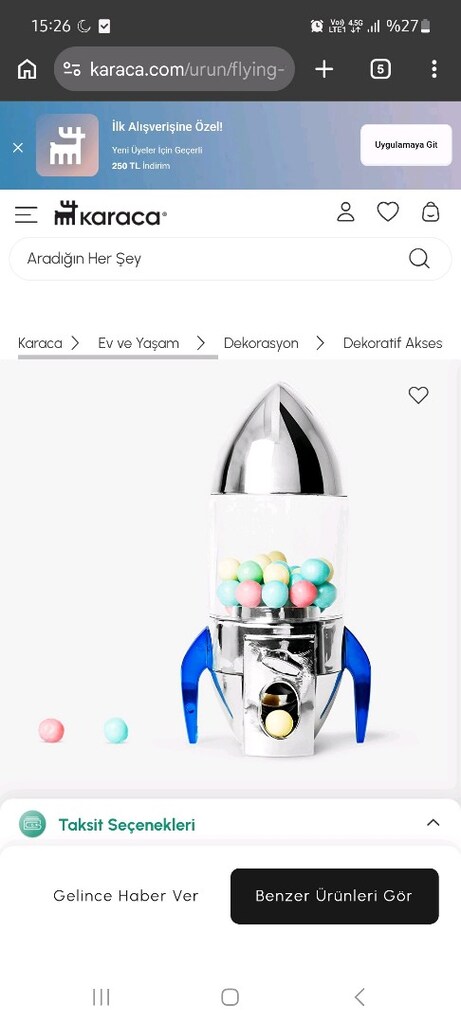Viewport: 461px width, 1024px height.
Task: Open the Dekoratif Akses breadcrumb
Action: (392, 343)
